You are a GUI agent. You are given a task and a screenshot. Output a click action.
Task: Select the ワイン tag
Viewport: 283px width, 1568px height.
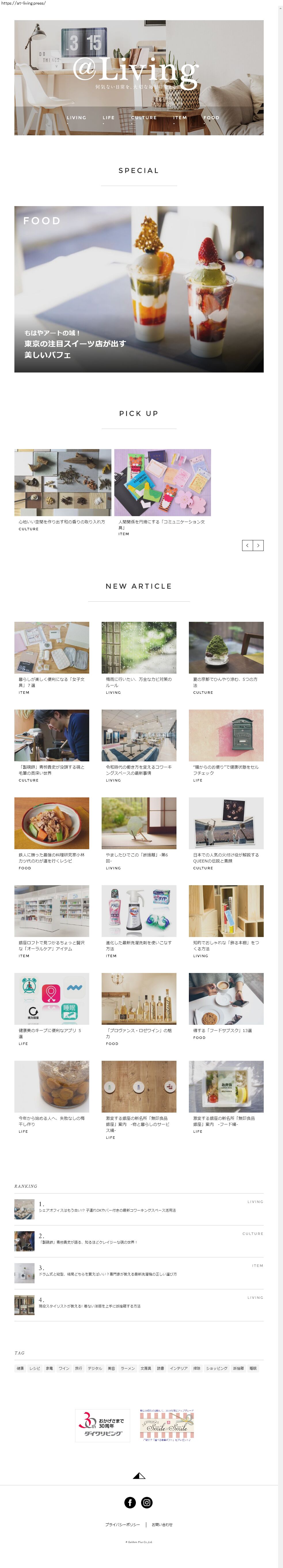64,1368
